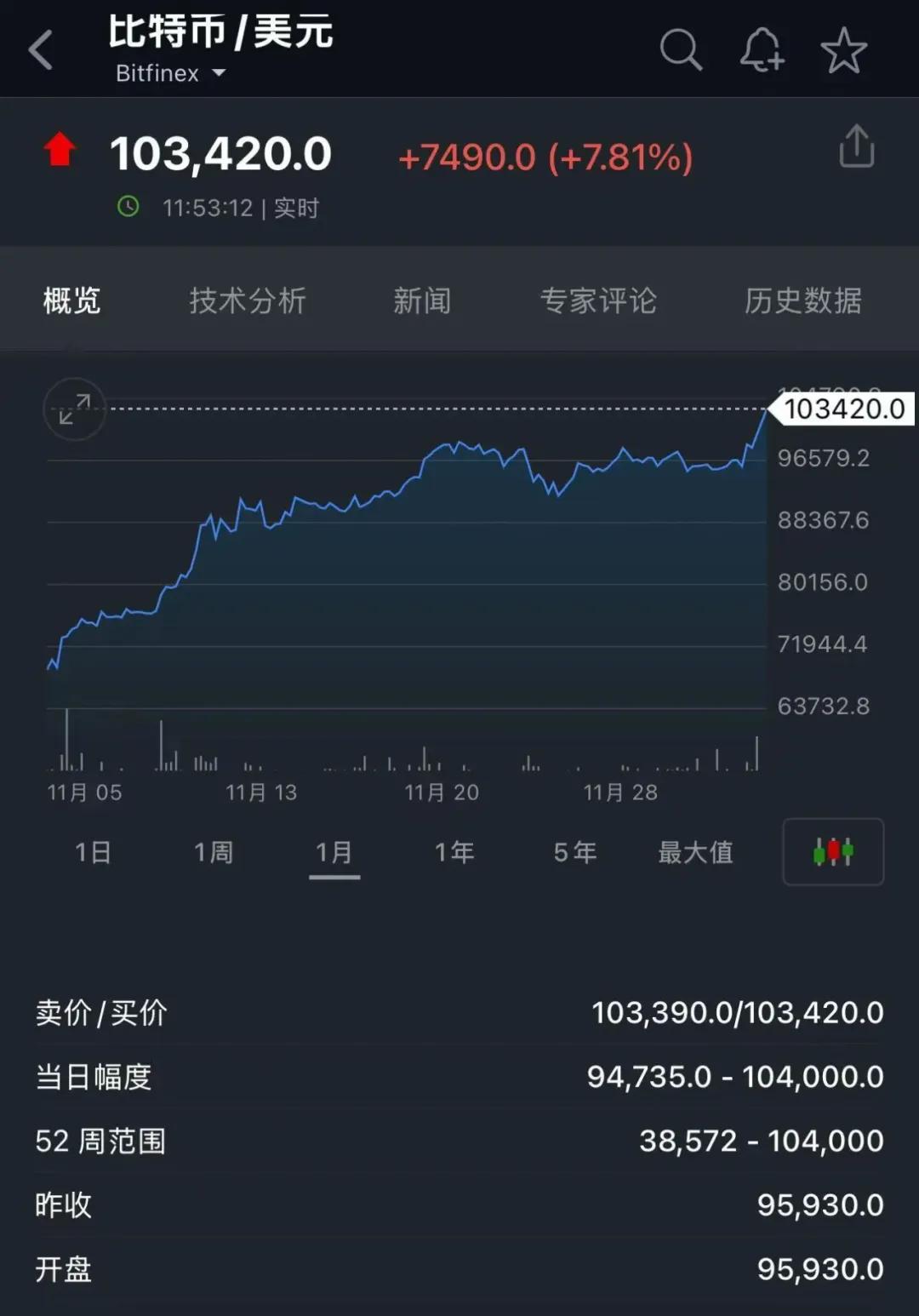919x1316 pixels.
Task: Select the 1日 chart range
Action: (x=93, y=852)
